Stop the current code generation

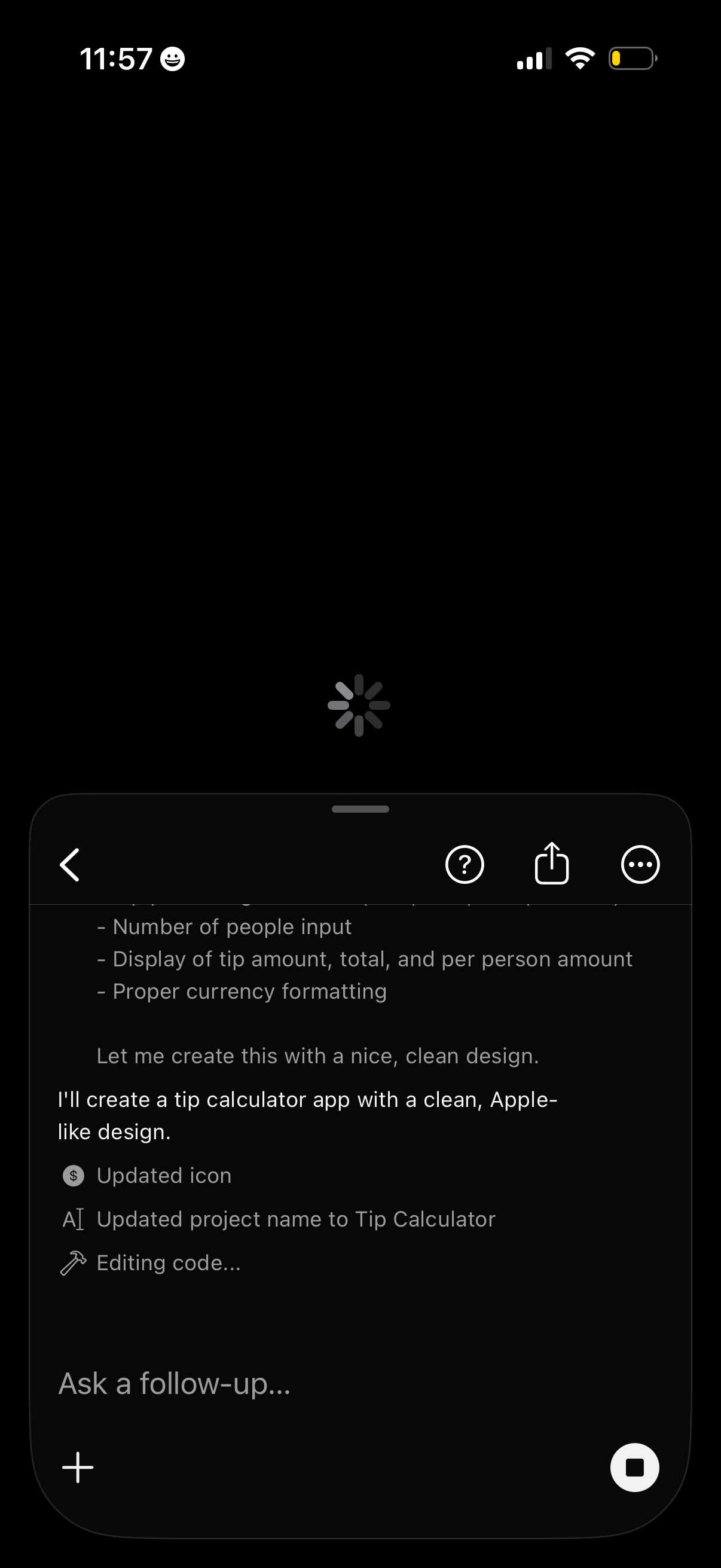pyautogui.click(x=636, y=1467)
